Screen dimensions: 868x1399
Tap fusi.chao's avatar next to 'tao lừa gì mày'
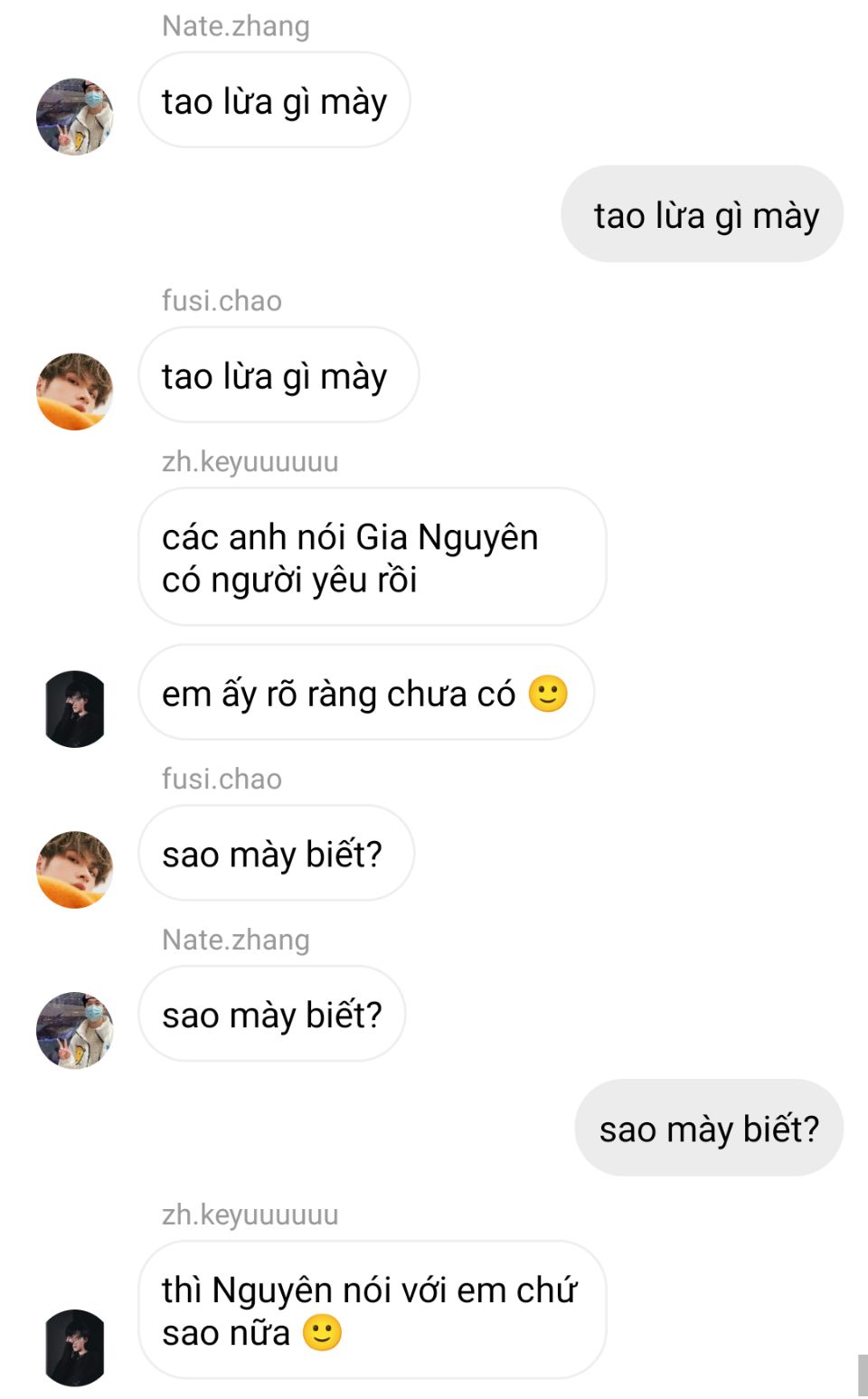point(74,392)
